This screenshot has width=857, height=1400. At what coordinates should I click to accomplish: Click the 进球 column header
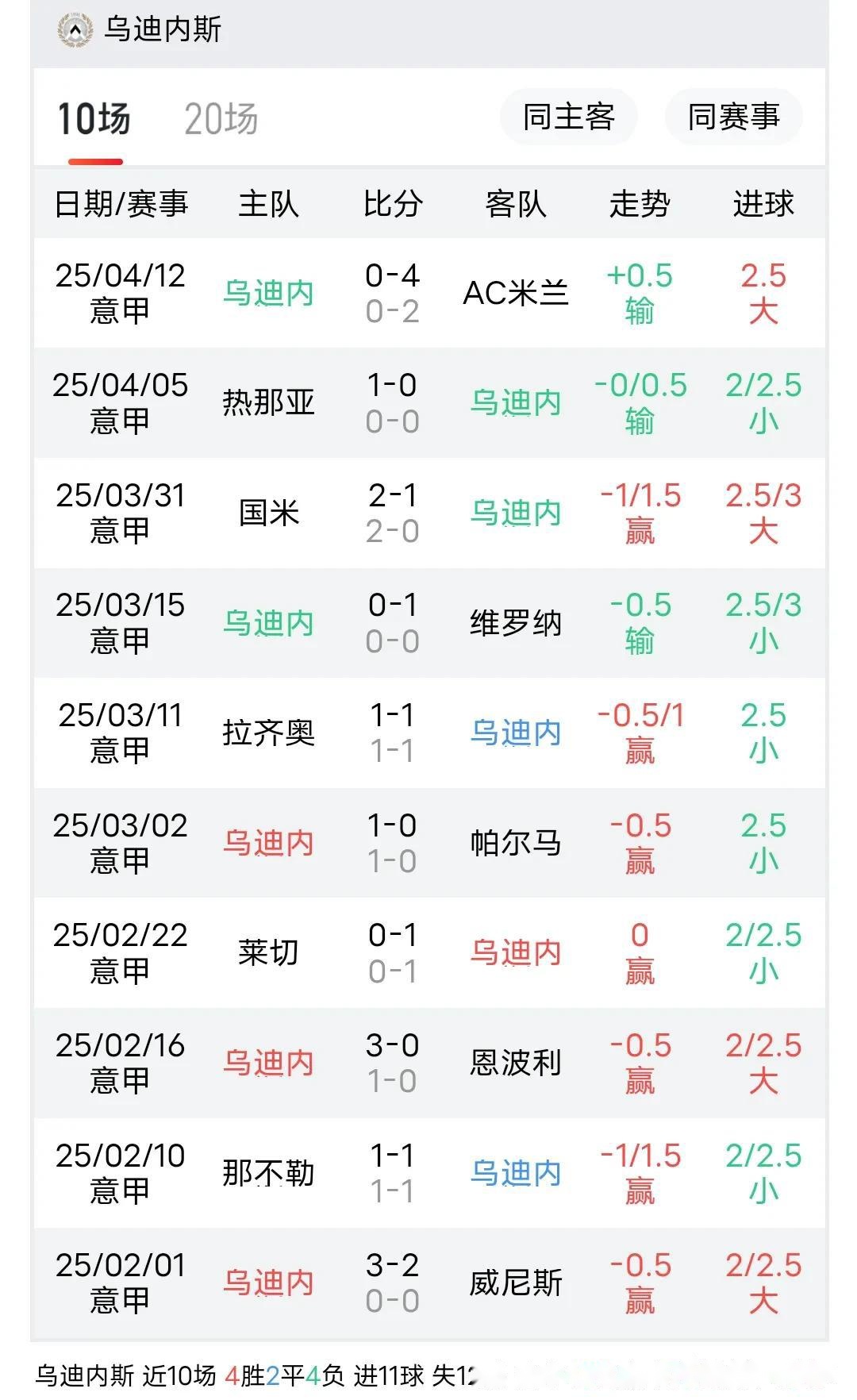[760, 205]
